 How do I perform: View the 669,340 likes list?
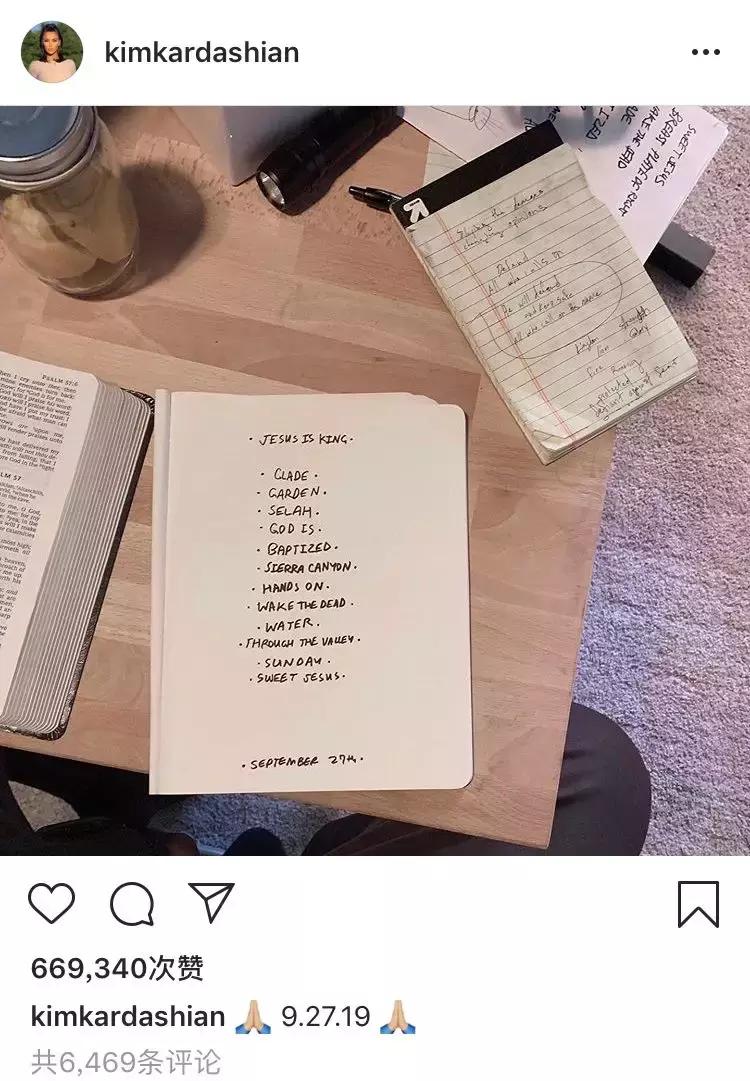tap(117, 968)
